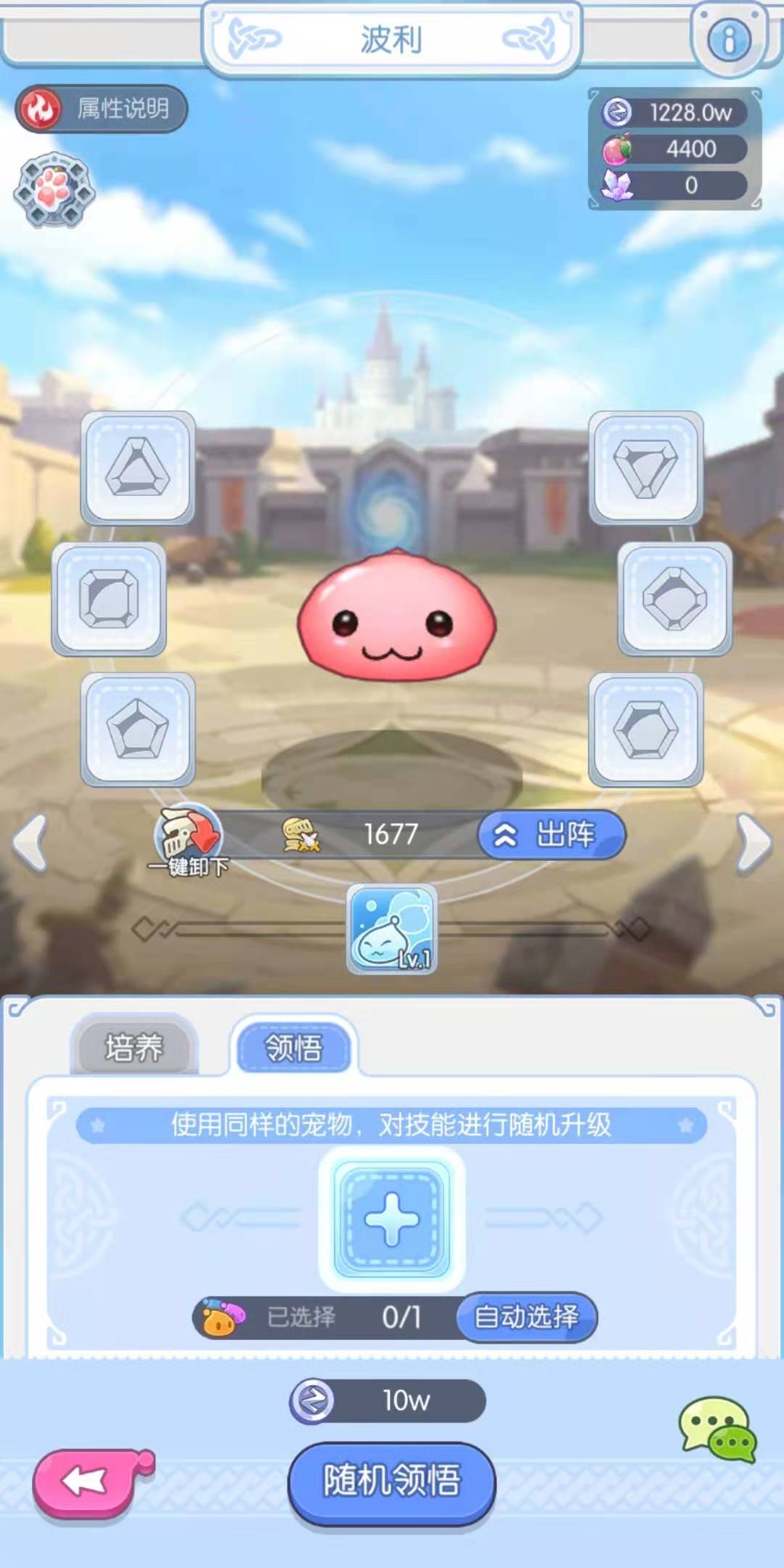Screen dimensions: 784x1568
Task: Open the info icon in the top corner
Action: 729,39
